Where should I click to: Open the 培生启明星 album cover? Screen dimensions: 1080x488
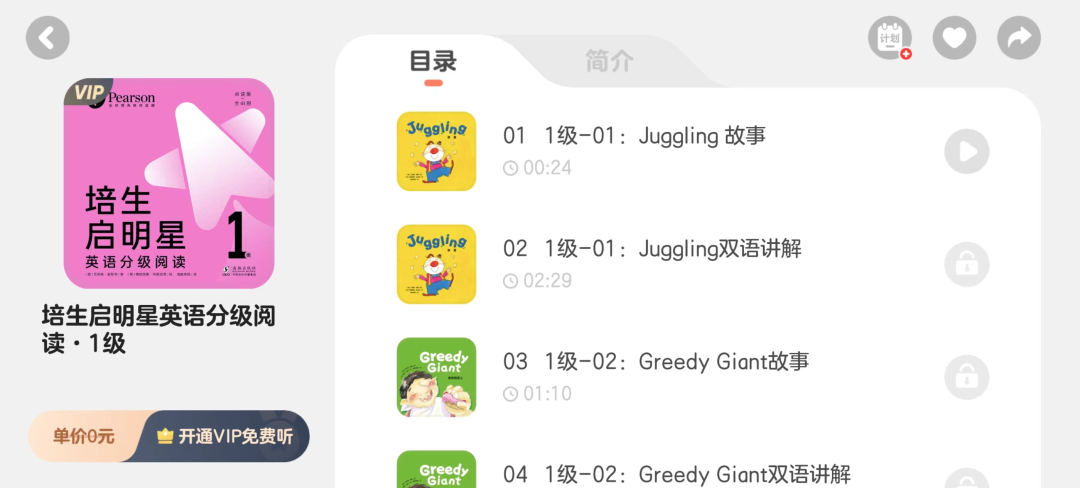[169, 183]
